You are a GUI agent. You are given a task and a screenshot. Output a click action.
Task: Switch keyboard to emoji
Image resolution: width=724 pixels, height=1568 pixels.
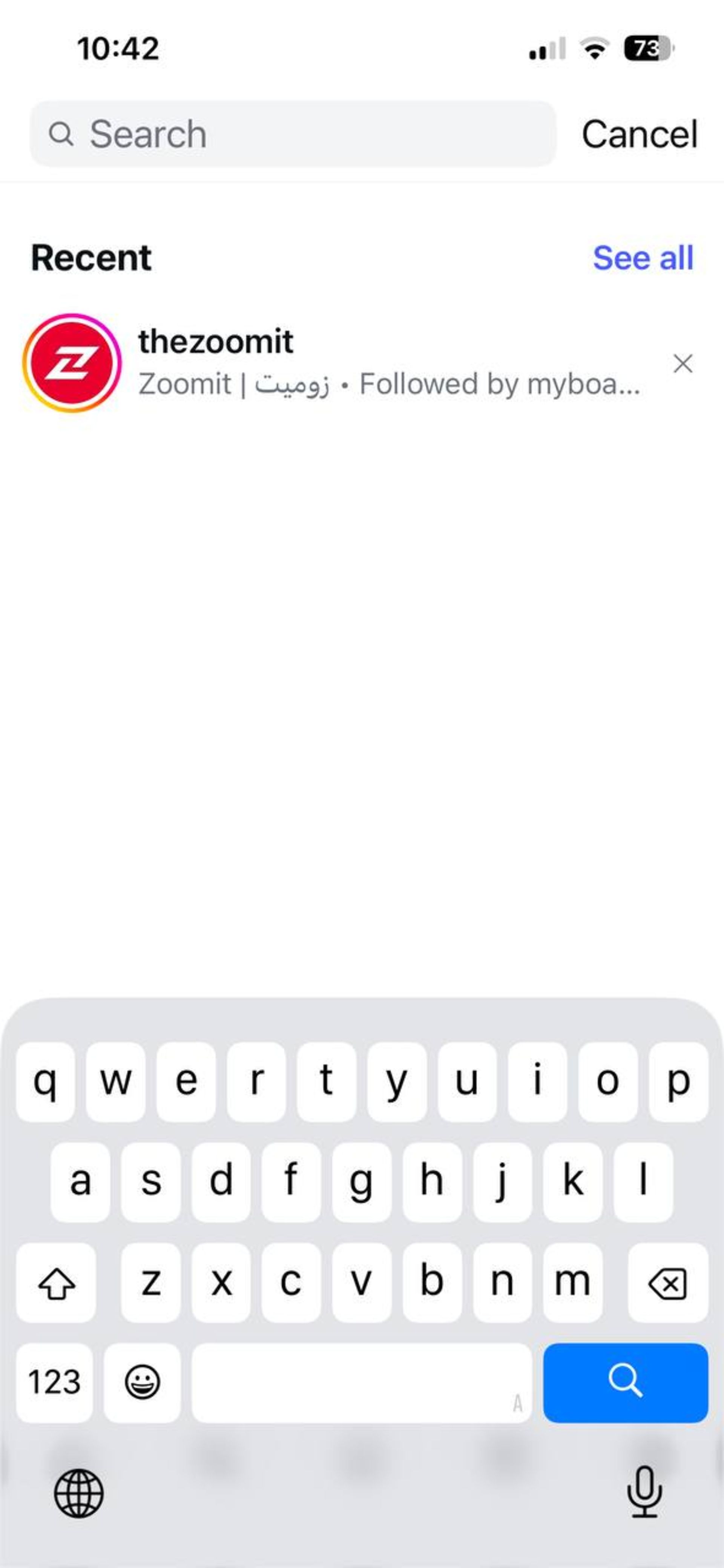[142, 1382]
